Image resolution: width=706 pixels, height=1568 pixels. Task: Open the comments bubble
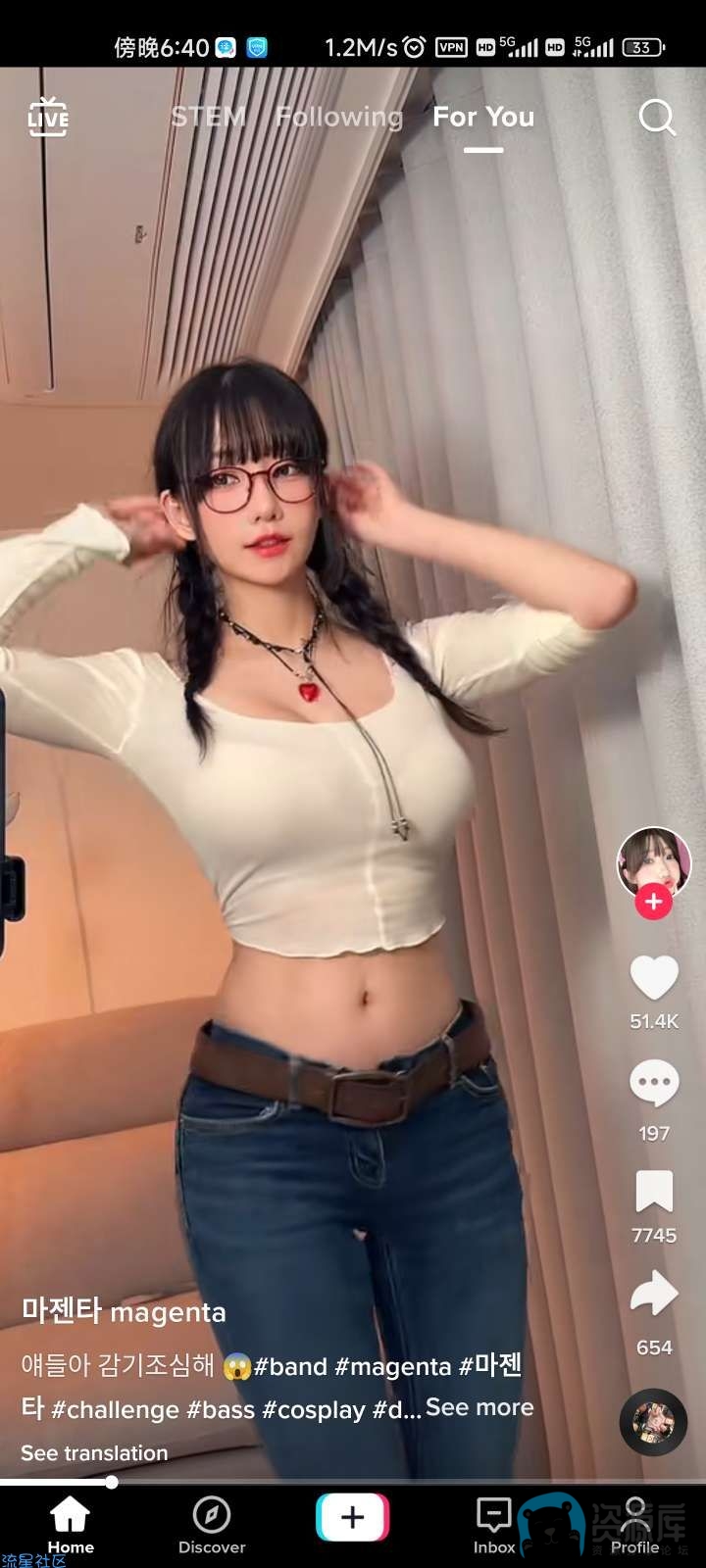654,1083
